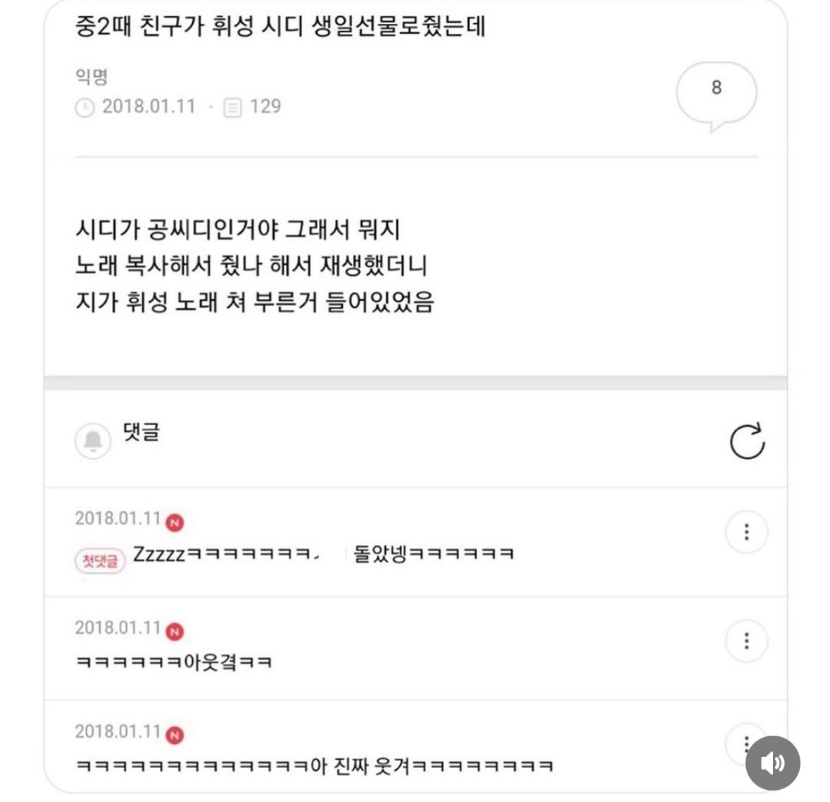Open the comment bubble showing 8
The image size is (830, 802).
716,90
